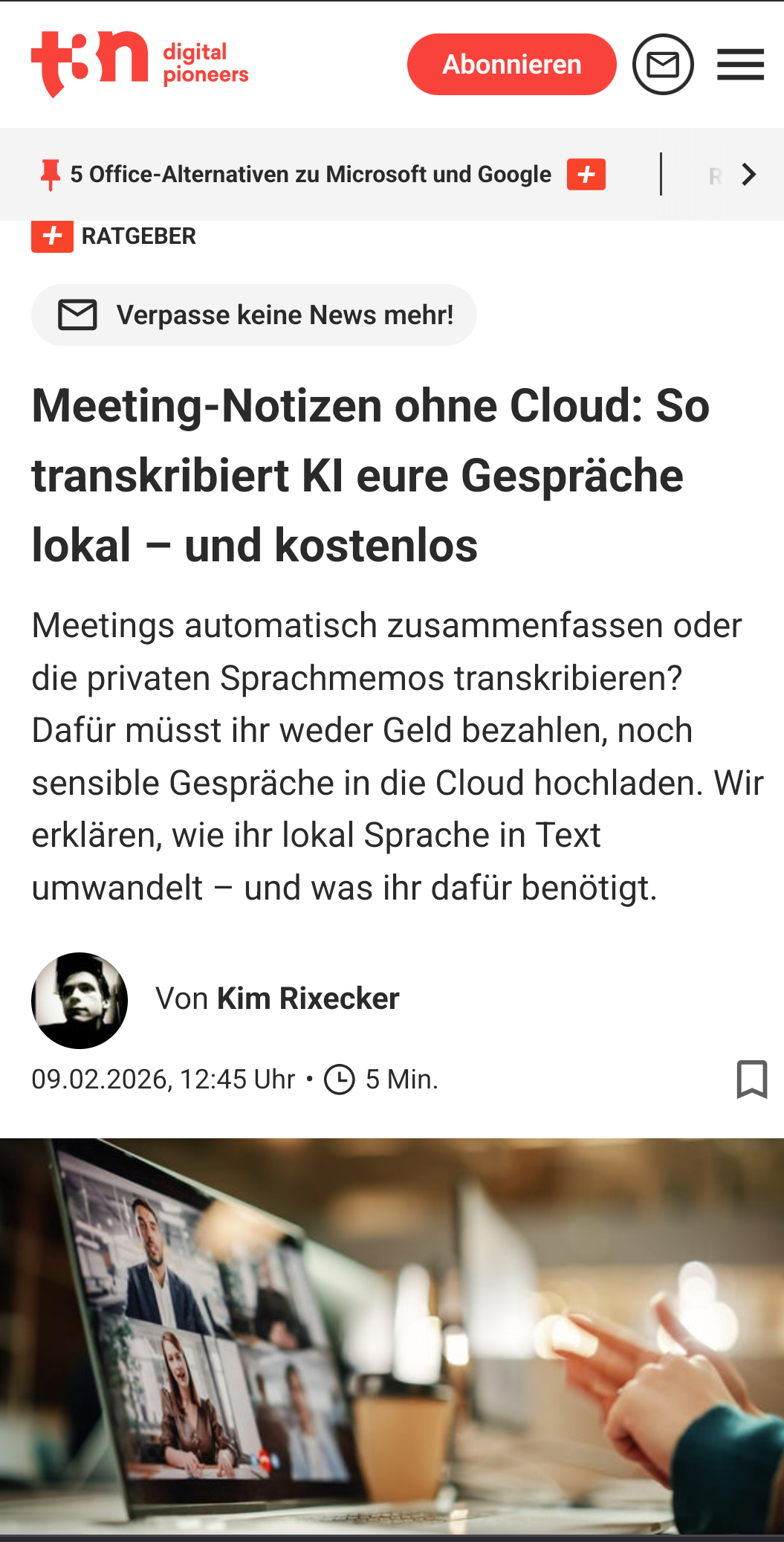The height and width of the screenshot is (1542, 784).
Task: Open the t3n logo homepage
Action: point(139,64)
